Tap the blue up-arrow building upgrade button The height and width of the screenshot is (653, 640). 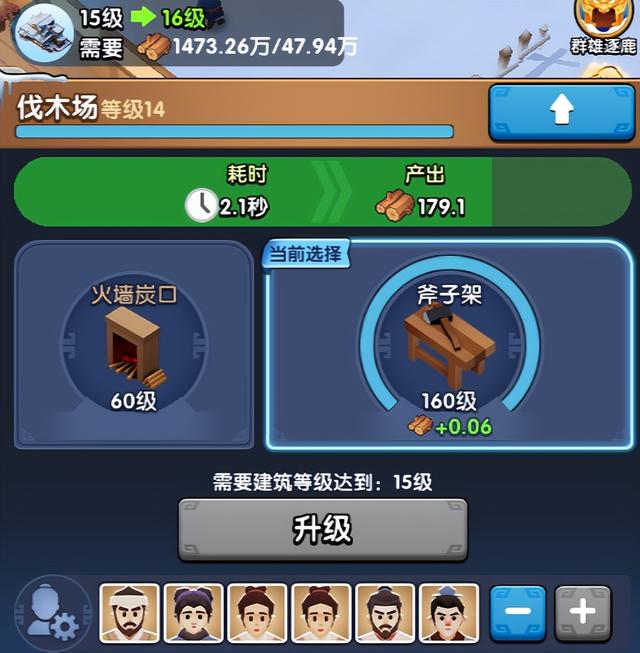pyautogui.click(x=559, y=112)
